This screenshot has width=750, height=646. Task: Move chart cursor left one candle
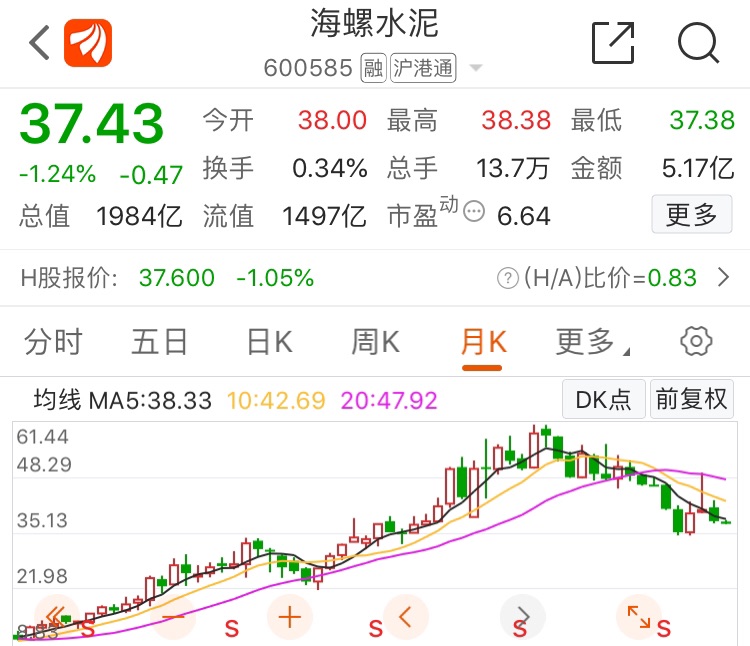406,616
